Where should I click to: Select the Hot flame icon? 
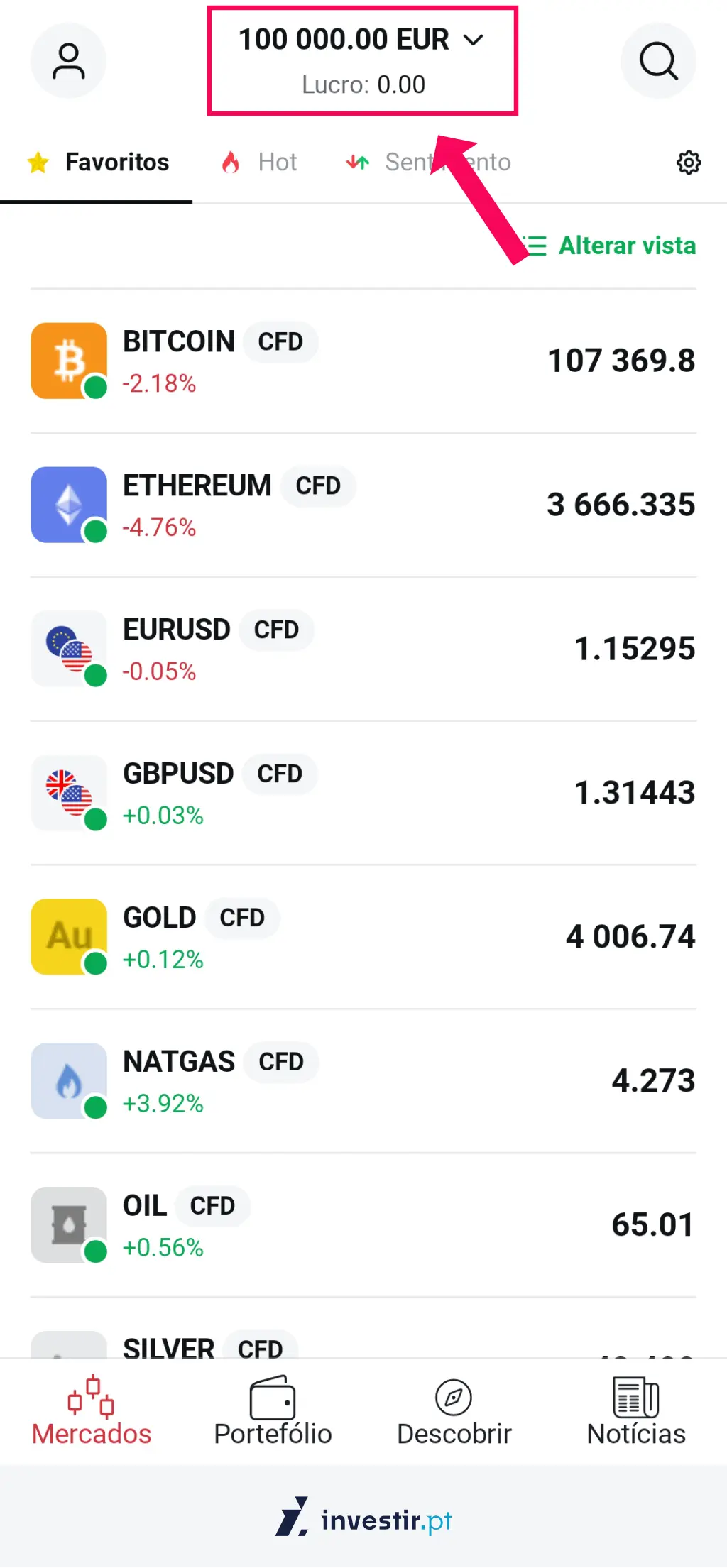click(234, 162)
